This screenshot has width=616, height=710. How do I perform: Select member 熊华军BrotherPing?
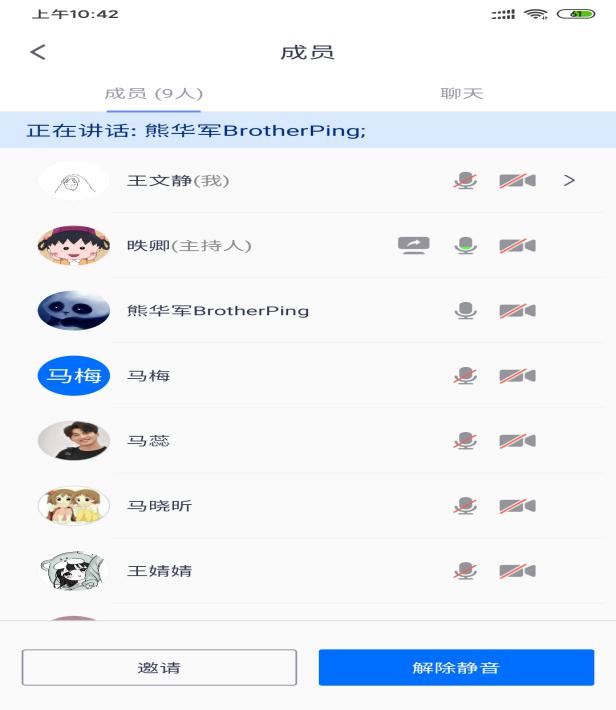click(x=217, y=311)
